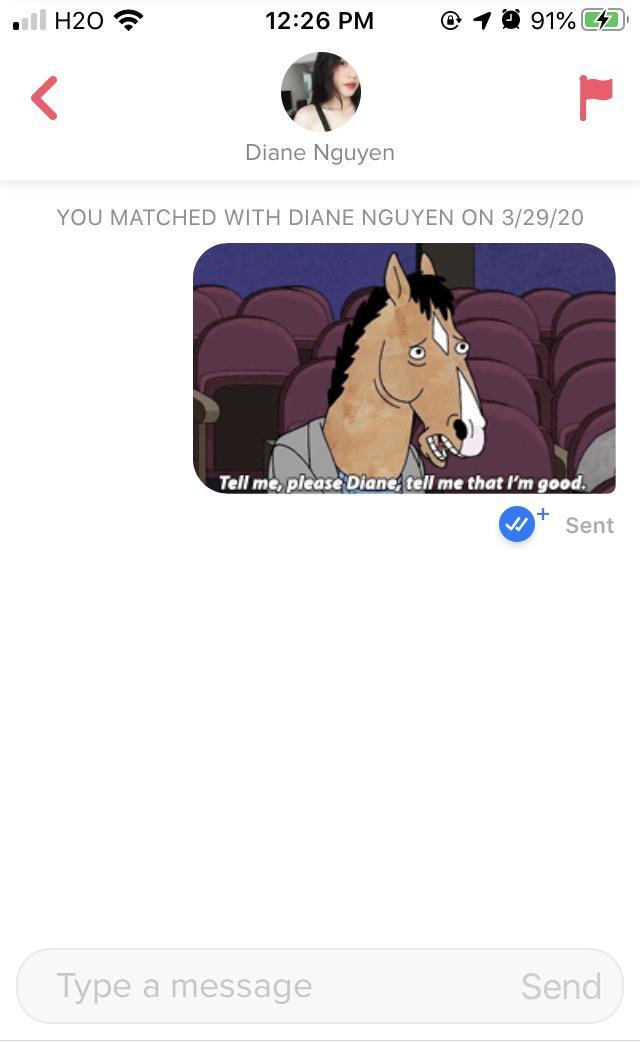Report the match with the flag icon

pyautogui.click(x=595, y=98)
